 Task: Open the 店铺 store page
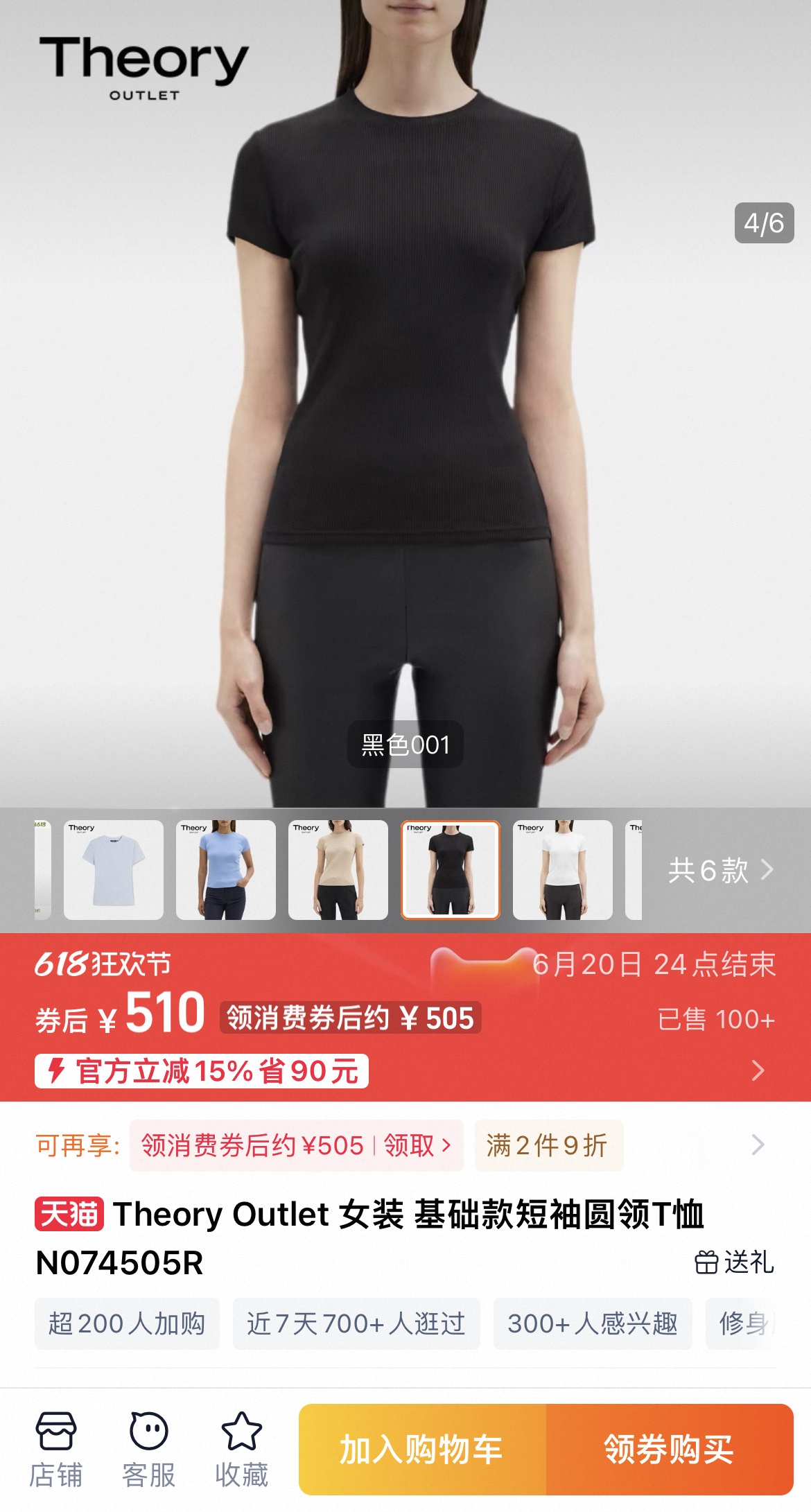click(x=55, y=1449)
